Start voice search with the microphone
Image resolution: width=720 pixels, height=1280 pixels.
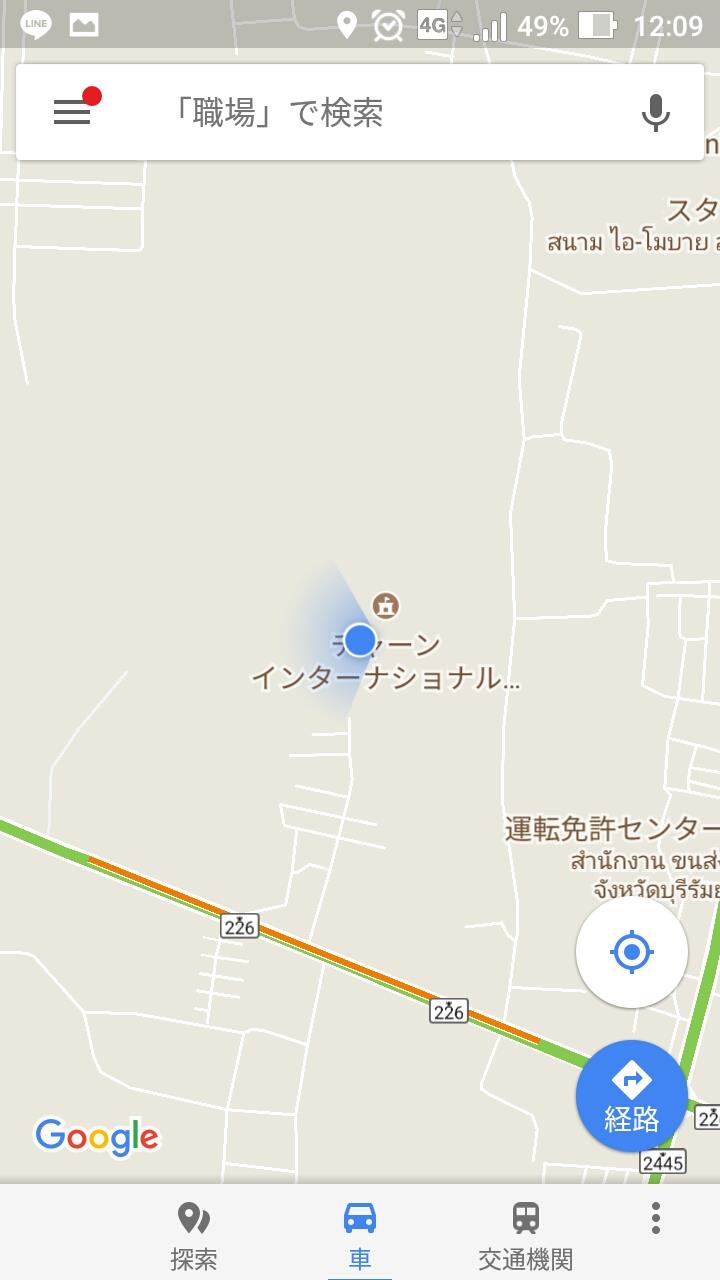tap(655, 113)
